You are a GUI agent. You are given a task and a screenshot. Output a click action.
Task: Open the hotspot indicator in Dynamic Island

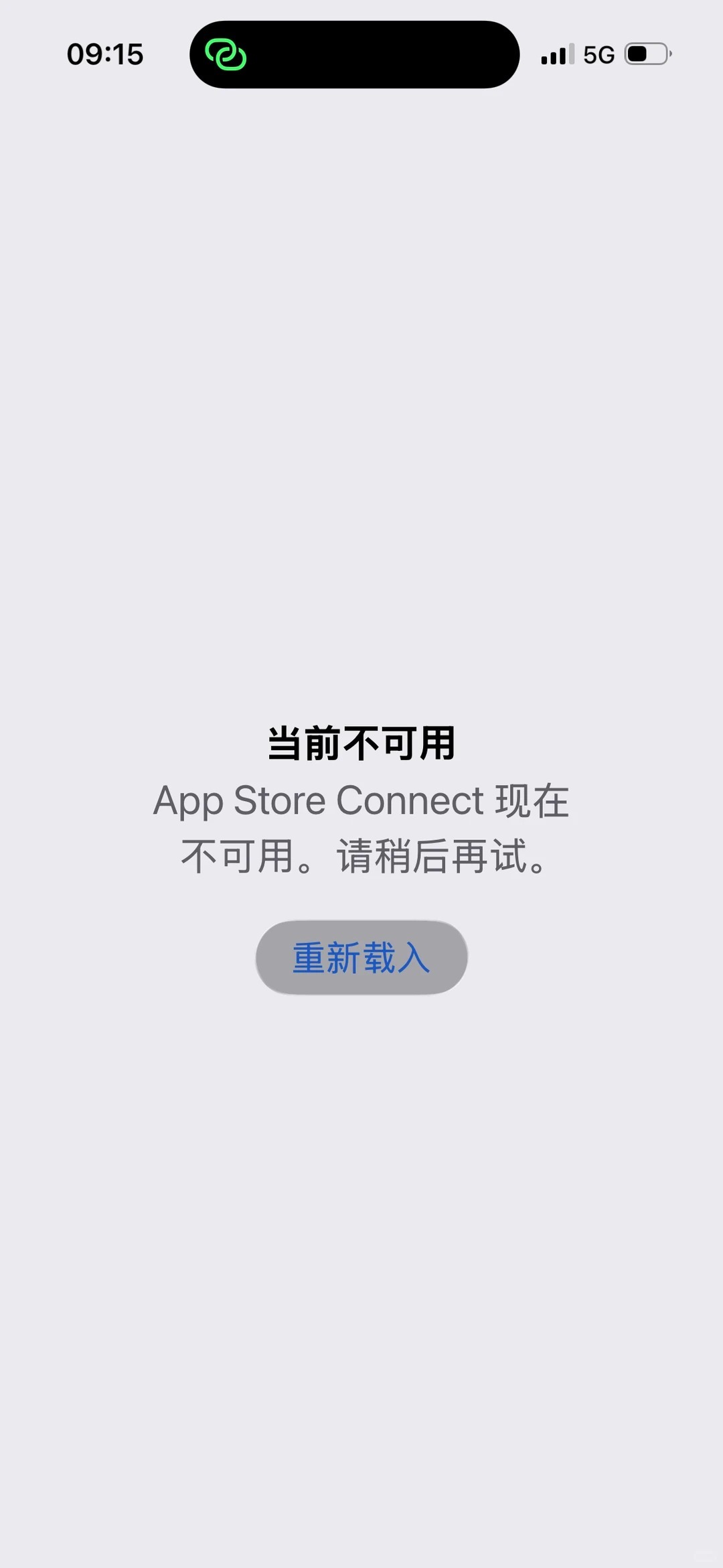click(x=226, y=54)
